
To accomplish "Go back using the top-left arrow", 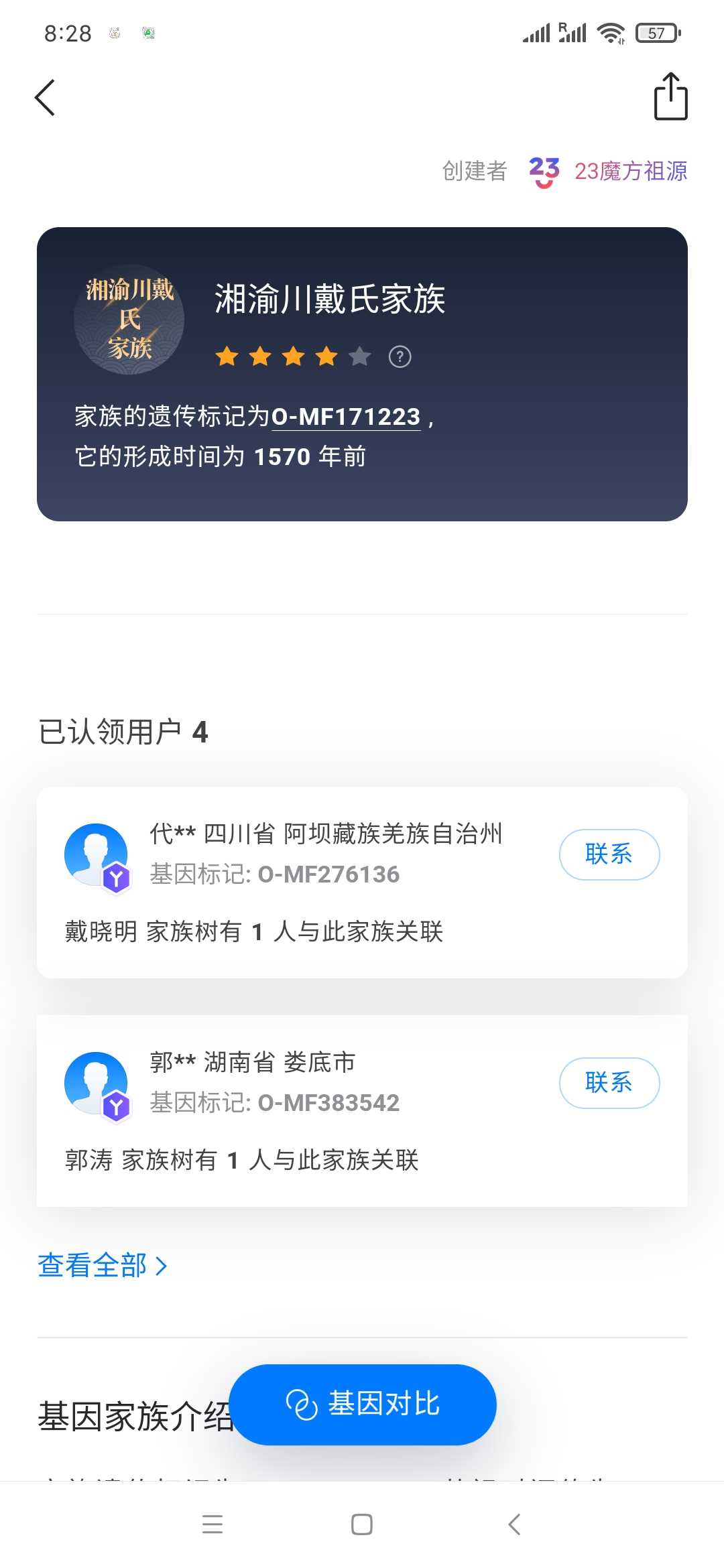I will (x=45, y=98).
